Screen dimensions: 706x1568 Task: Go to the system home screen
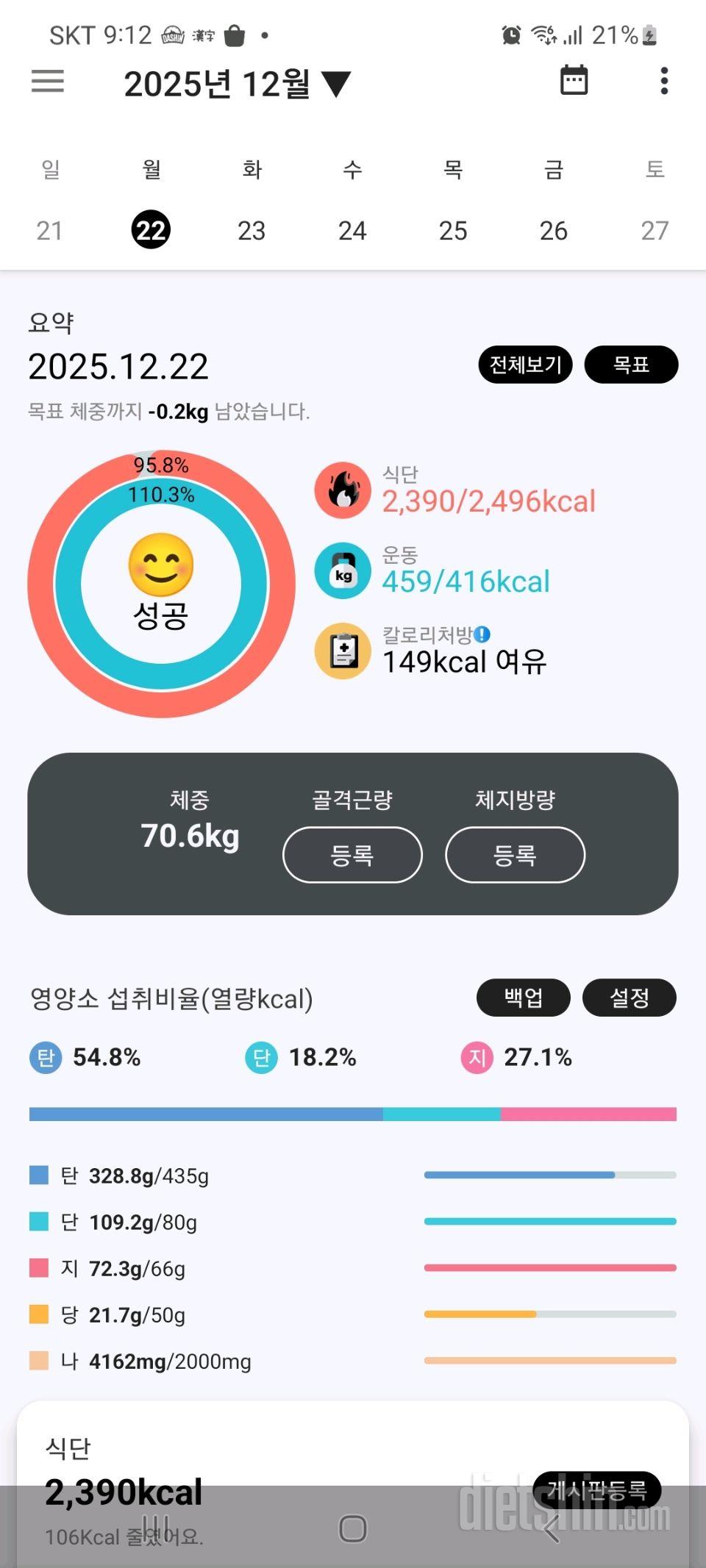pos(353,1529)
